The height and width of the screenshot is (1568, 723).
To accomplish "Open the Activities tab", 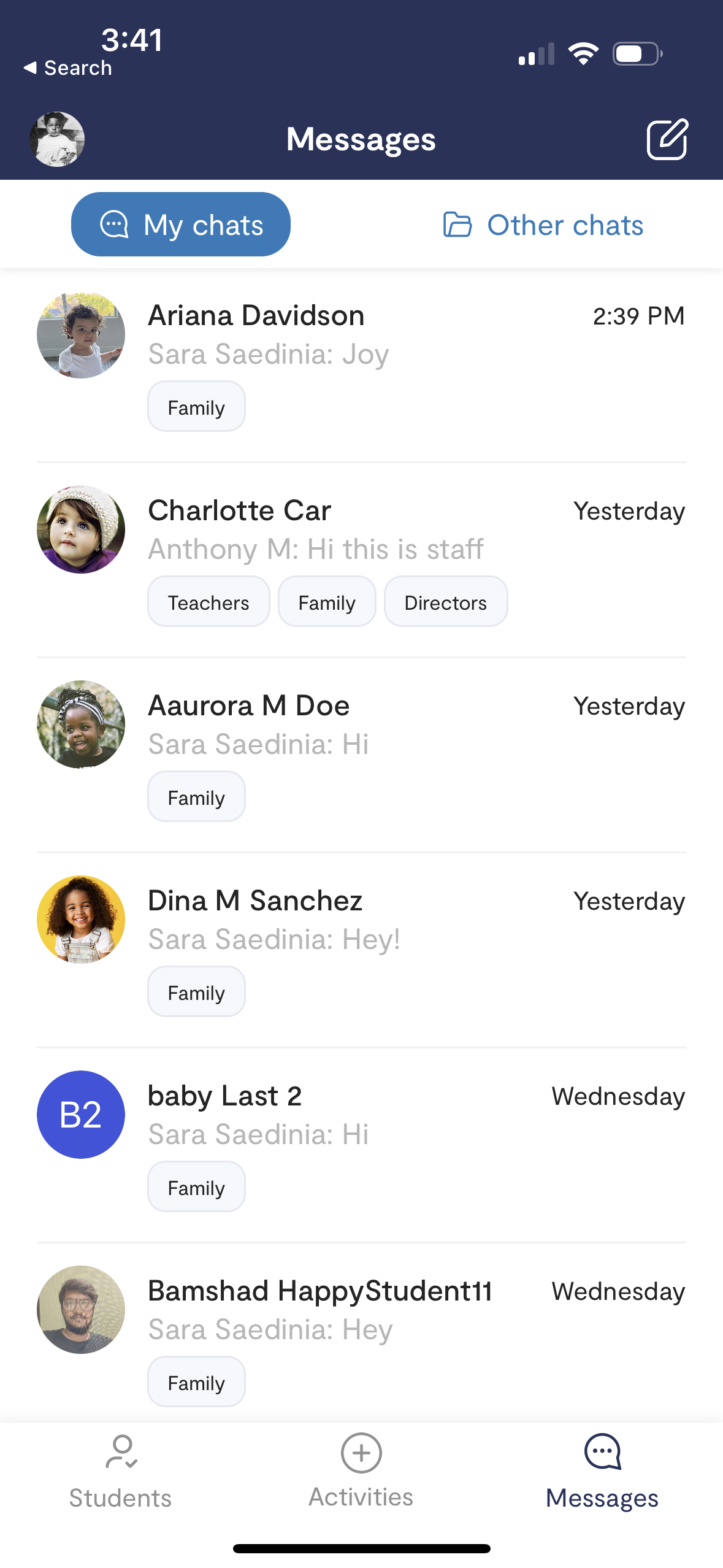I will [361, 1471].
